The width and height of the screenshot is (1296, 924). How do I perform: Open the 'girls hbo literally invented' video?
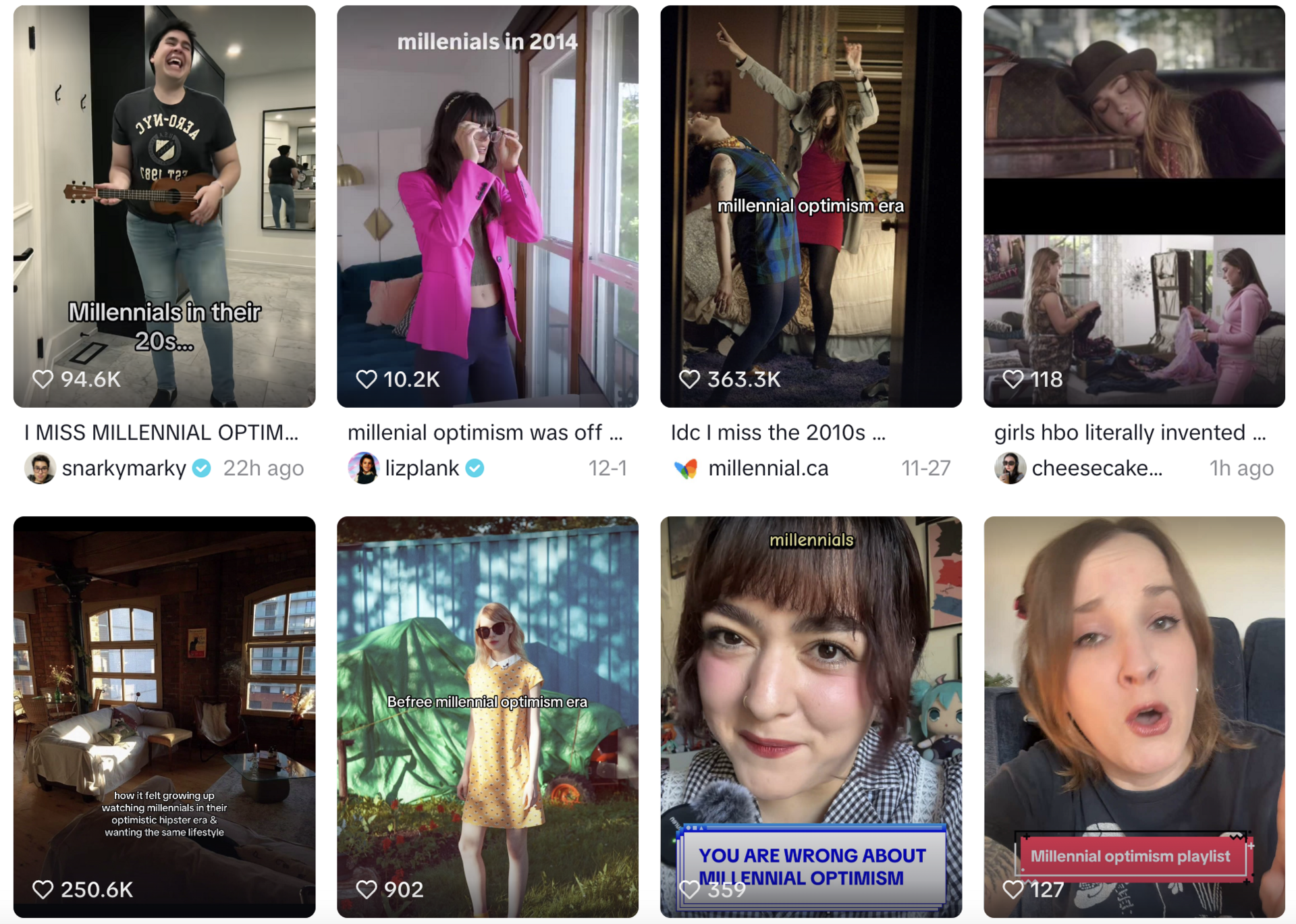1134,206
